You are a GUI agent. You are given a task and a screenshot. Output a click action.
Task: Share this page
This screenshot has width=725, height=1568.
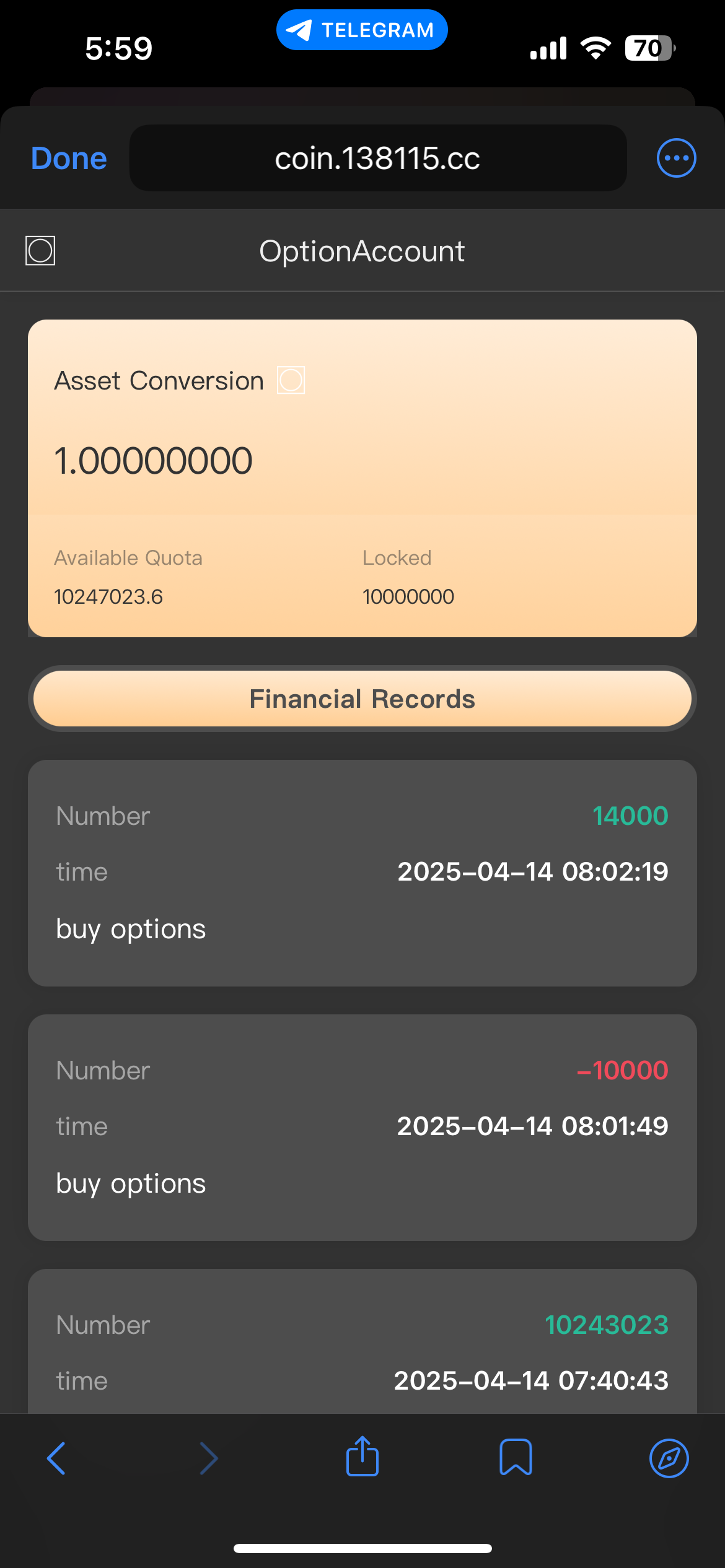pos(362,1457)
